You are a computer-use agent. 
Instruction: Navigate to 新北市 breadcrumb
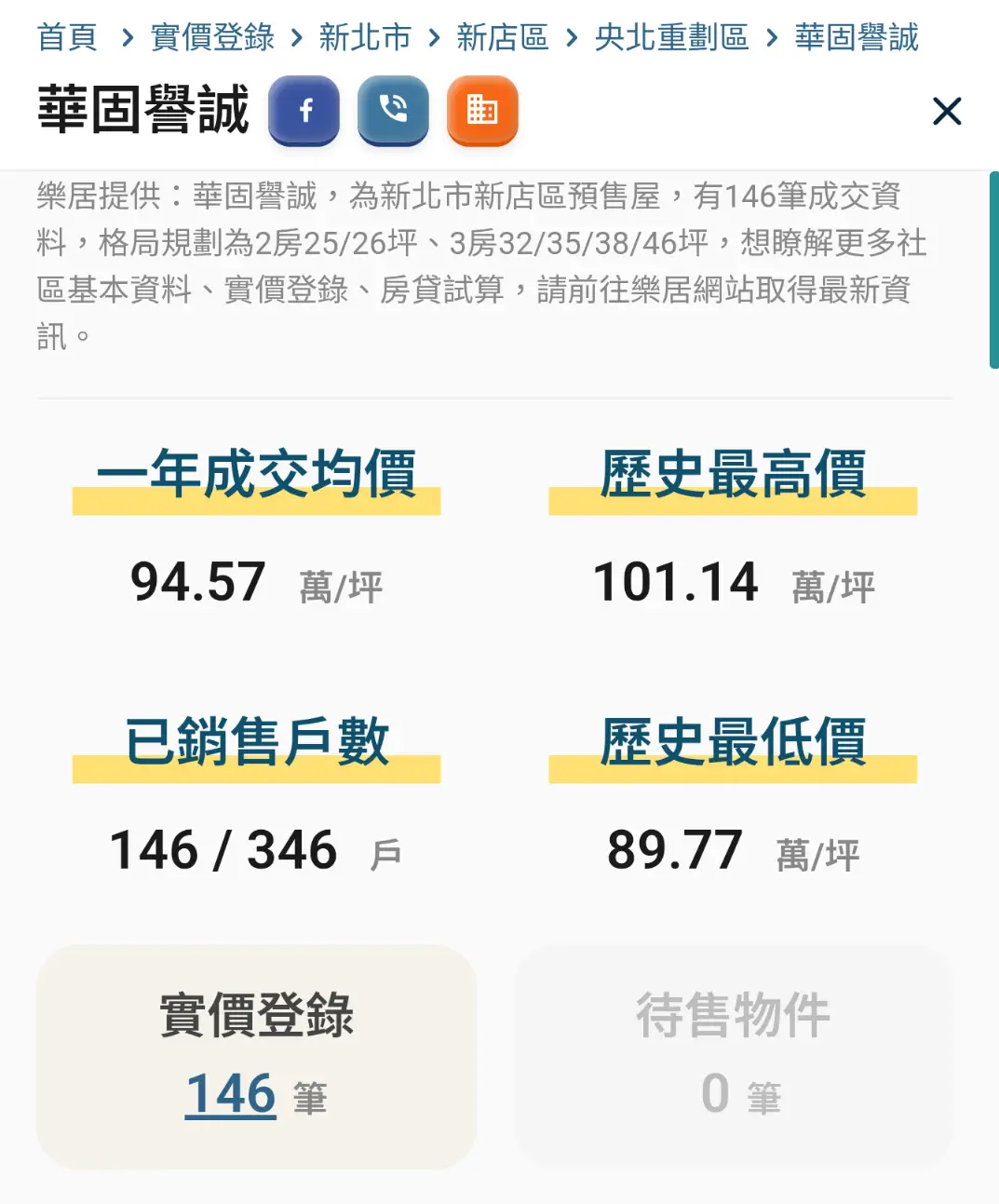365,37
